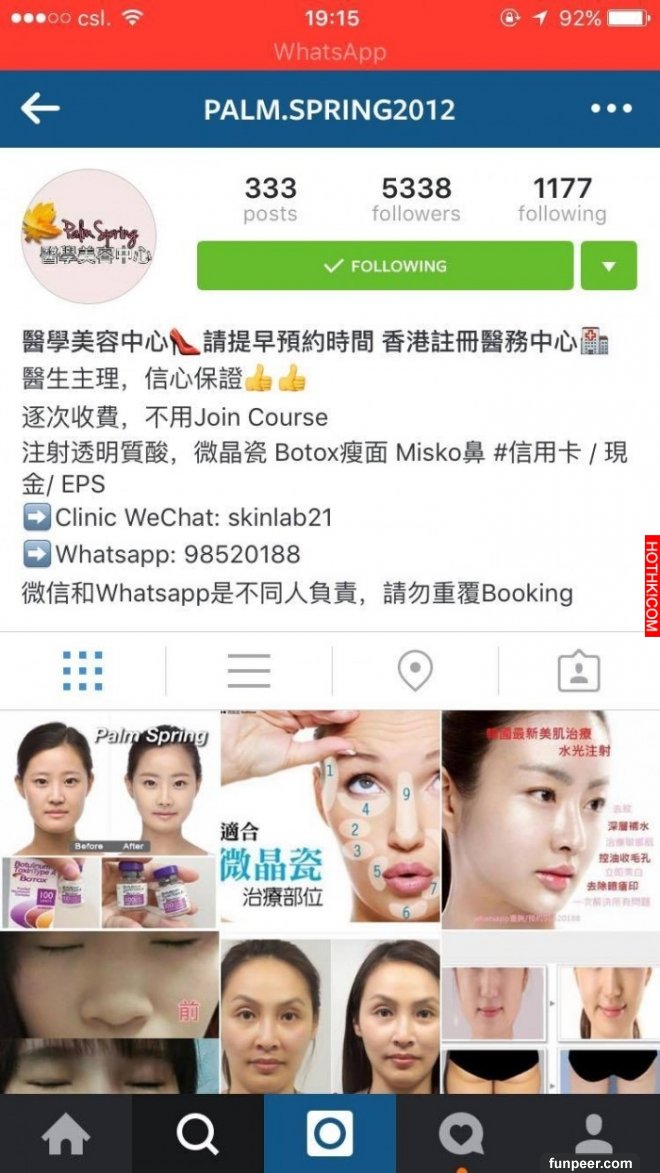
Task: Go to the home feed tab
Action: click(65, 1134)
